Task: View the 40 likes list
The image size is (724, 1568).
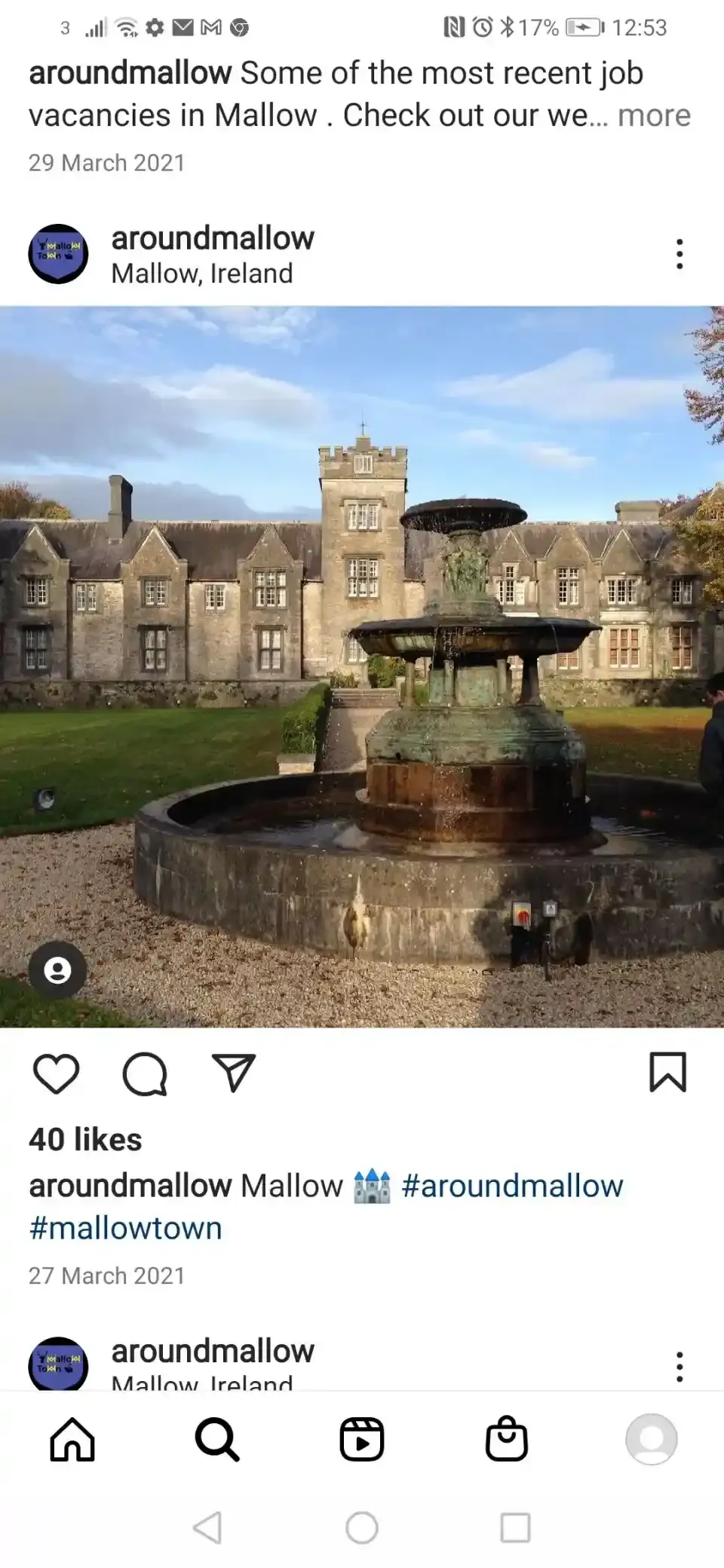Action: [85, 1140]
